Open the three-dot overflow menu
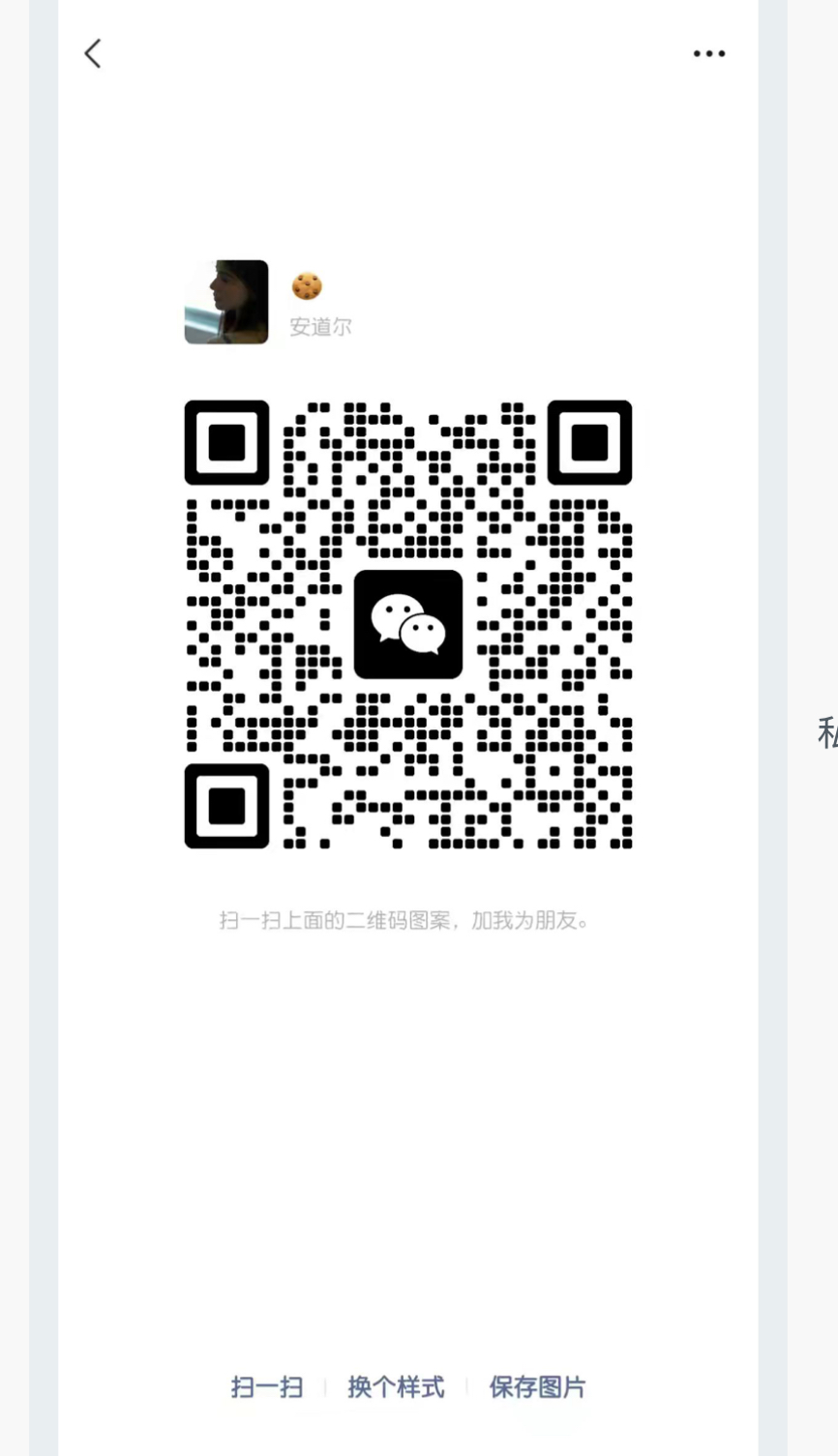This screenshot has height=1456, width=838. [x=709, y=54]
